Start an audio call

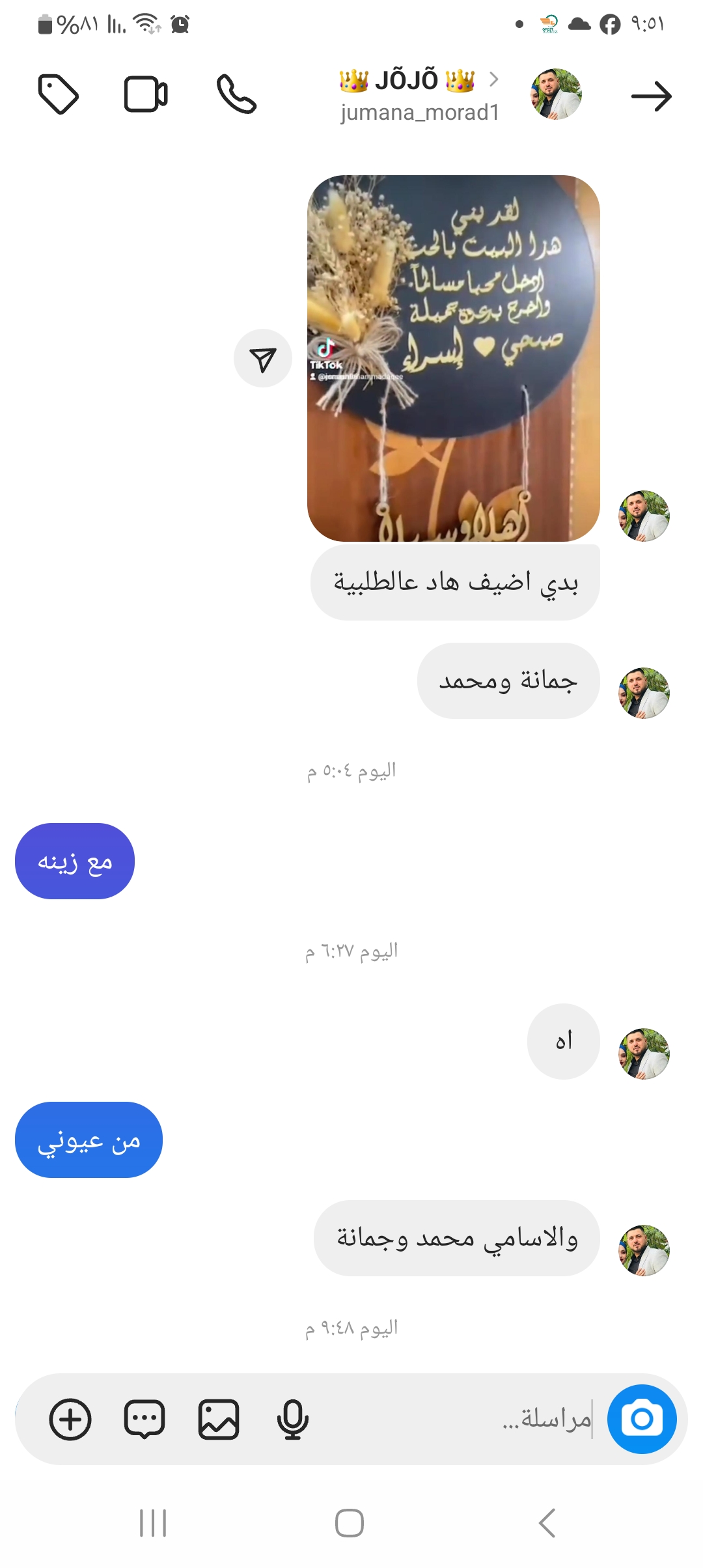[236, 95]
